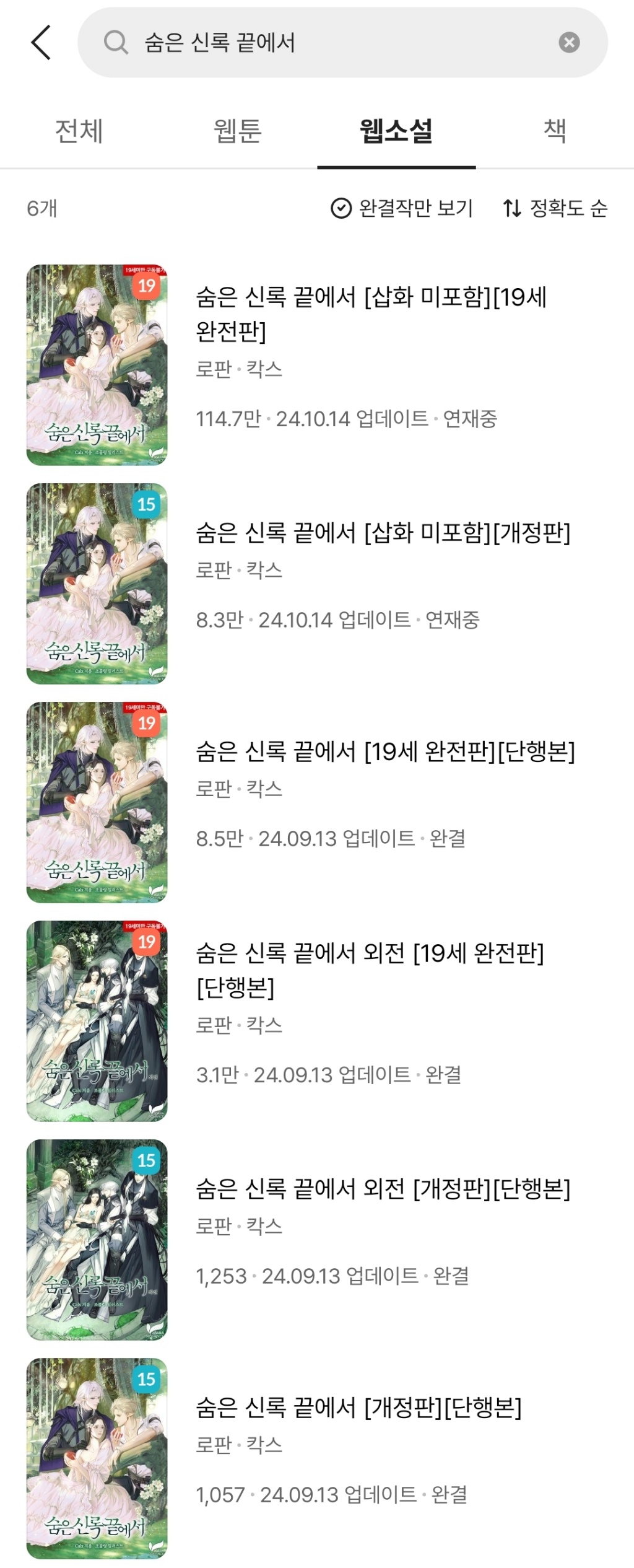
Task: Open 숨은 신록 끝에서 [개정판][단행본]
Action: [x=358, y=1408]
